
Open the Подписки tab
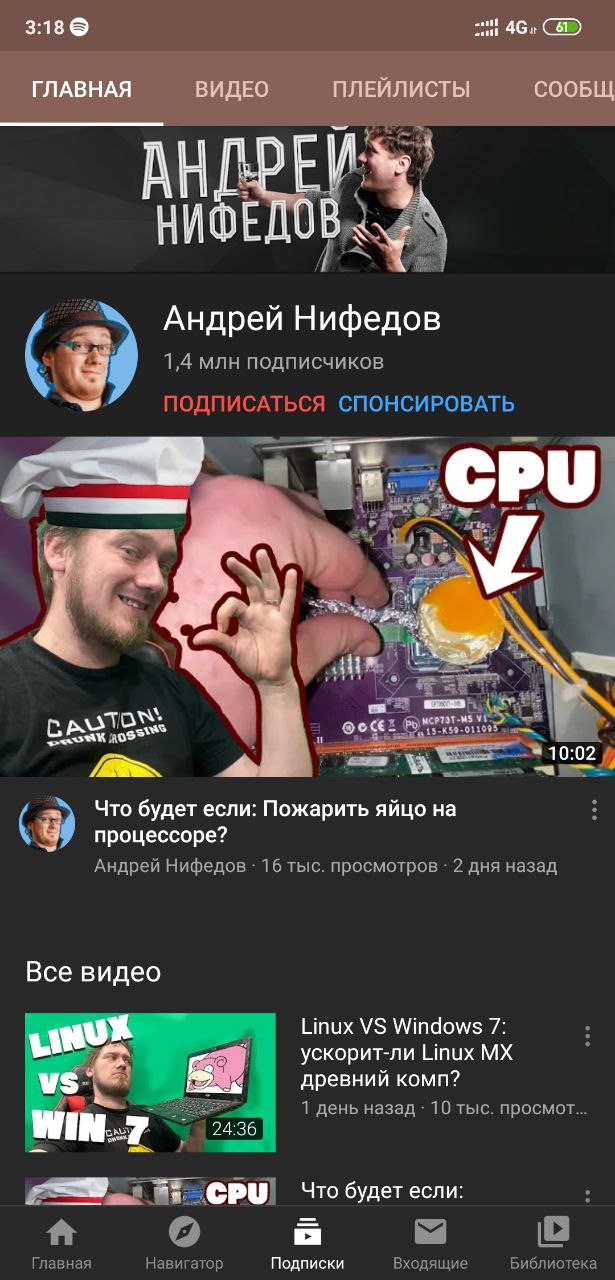click(307, 1243)
